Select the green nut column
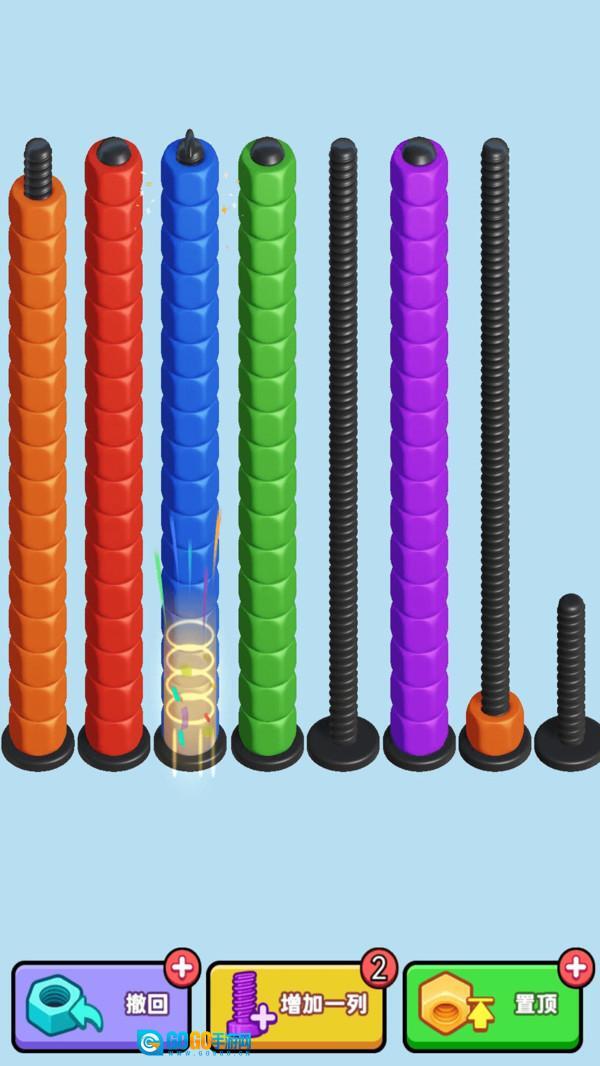 tap(267, 450)
